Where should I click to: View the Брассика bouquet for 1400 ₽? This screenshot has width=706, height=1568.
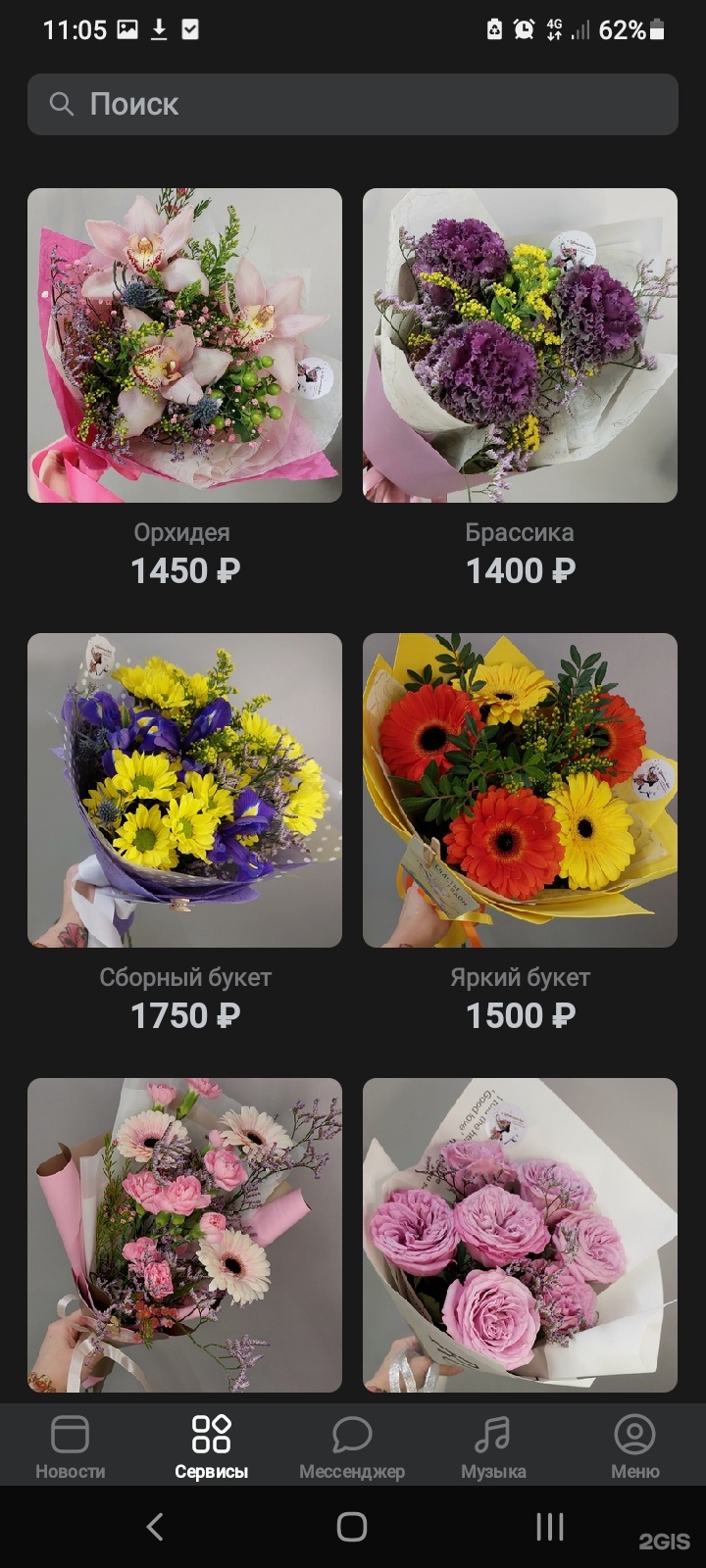[520, 345]
